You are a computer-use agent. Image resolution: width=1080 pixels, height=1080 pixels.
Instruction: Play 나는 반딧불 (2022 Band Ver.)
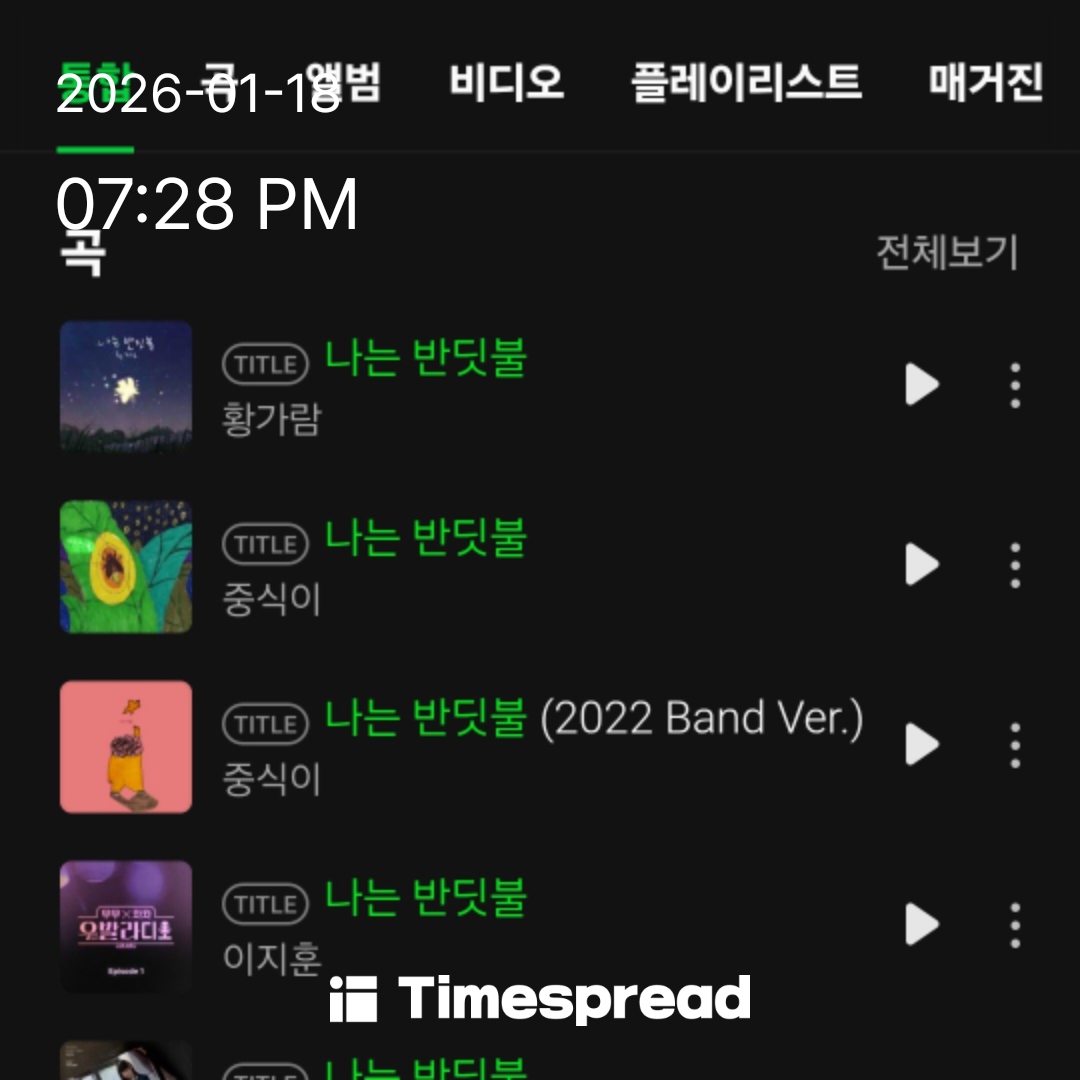click(921, 745)
